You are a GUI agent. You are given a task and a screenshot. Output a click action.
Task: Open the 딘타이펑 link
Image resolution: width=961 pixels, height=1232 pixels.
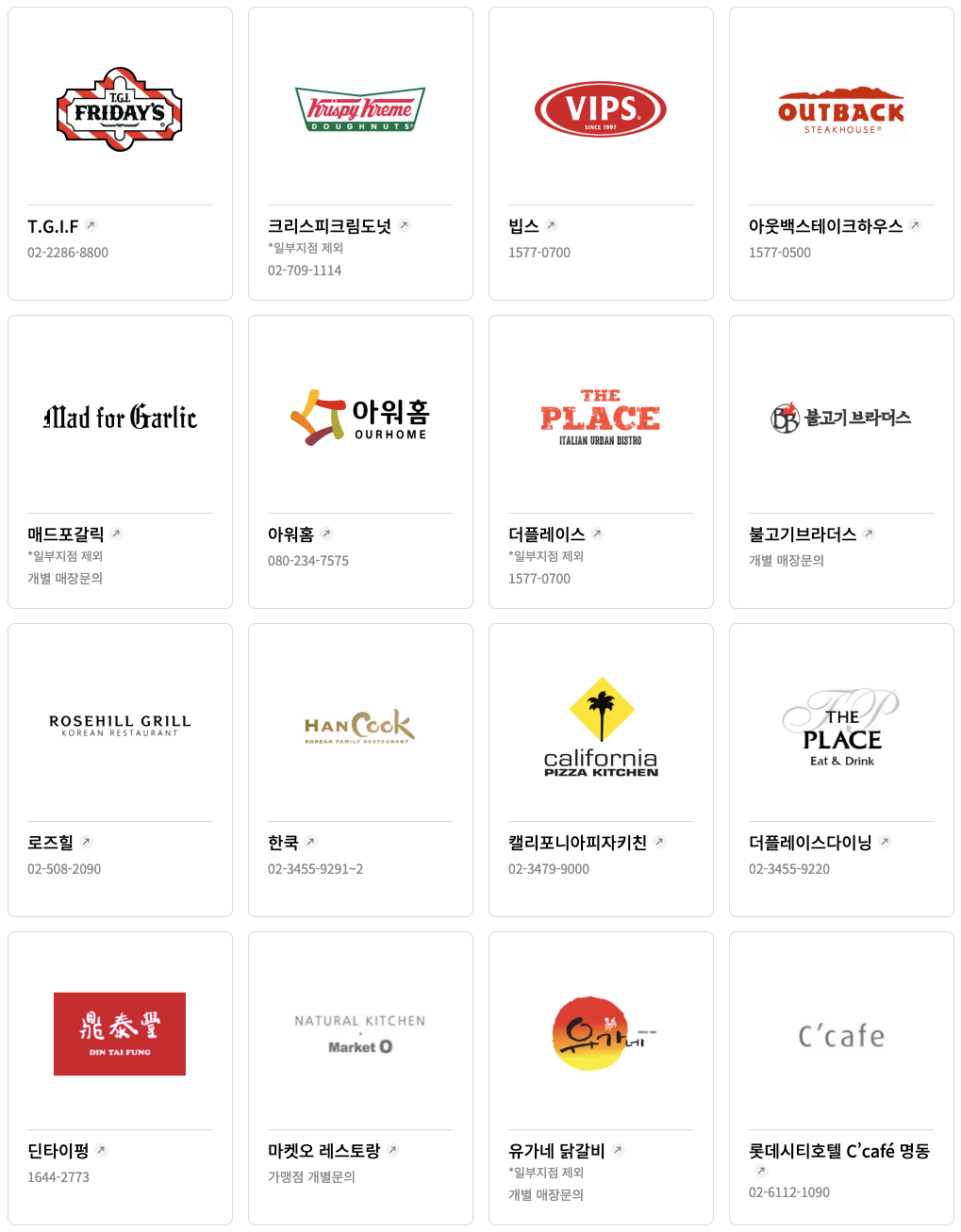point(53,1150)
